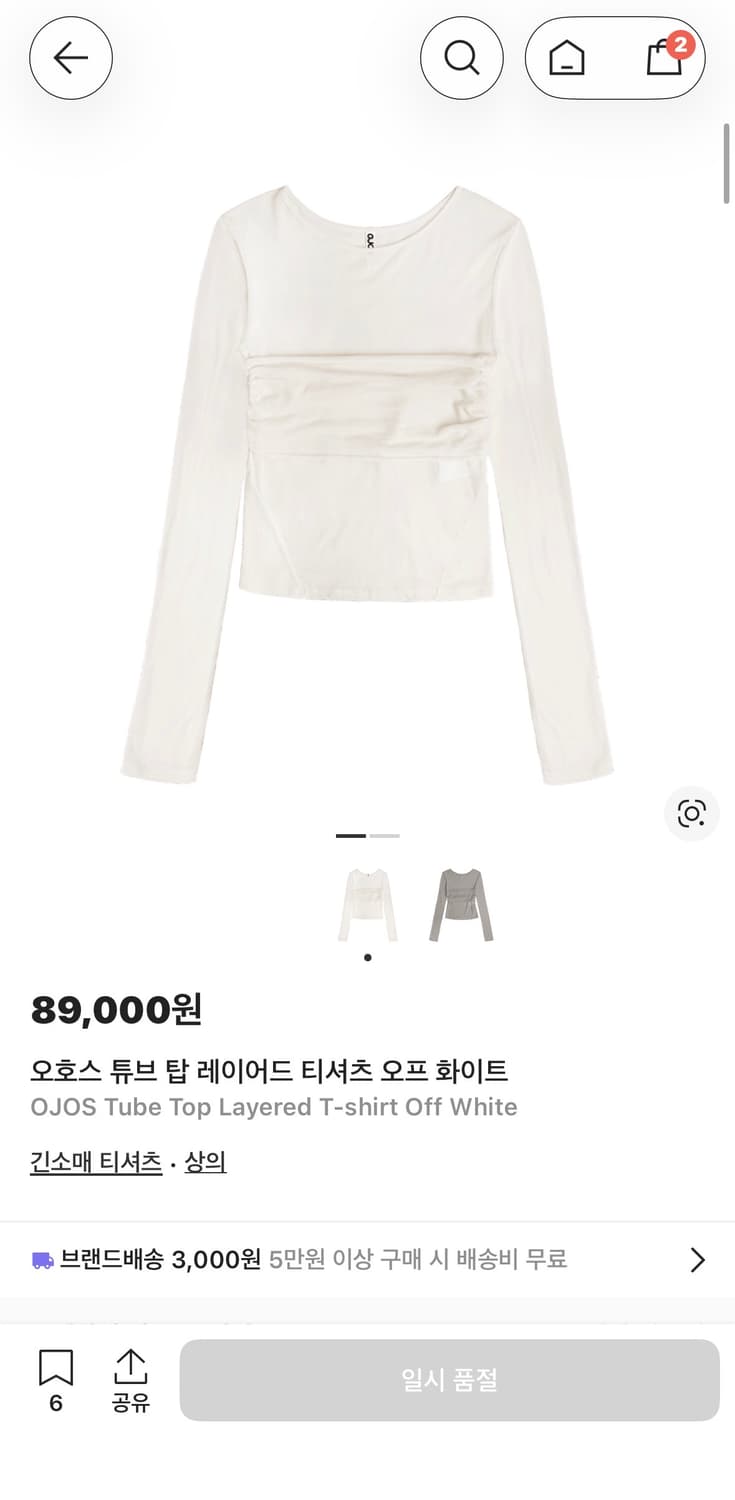The image size is (735, 1500).
Task: View the OJOS Tube Top product title
Action: coord(273,1107)
